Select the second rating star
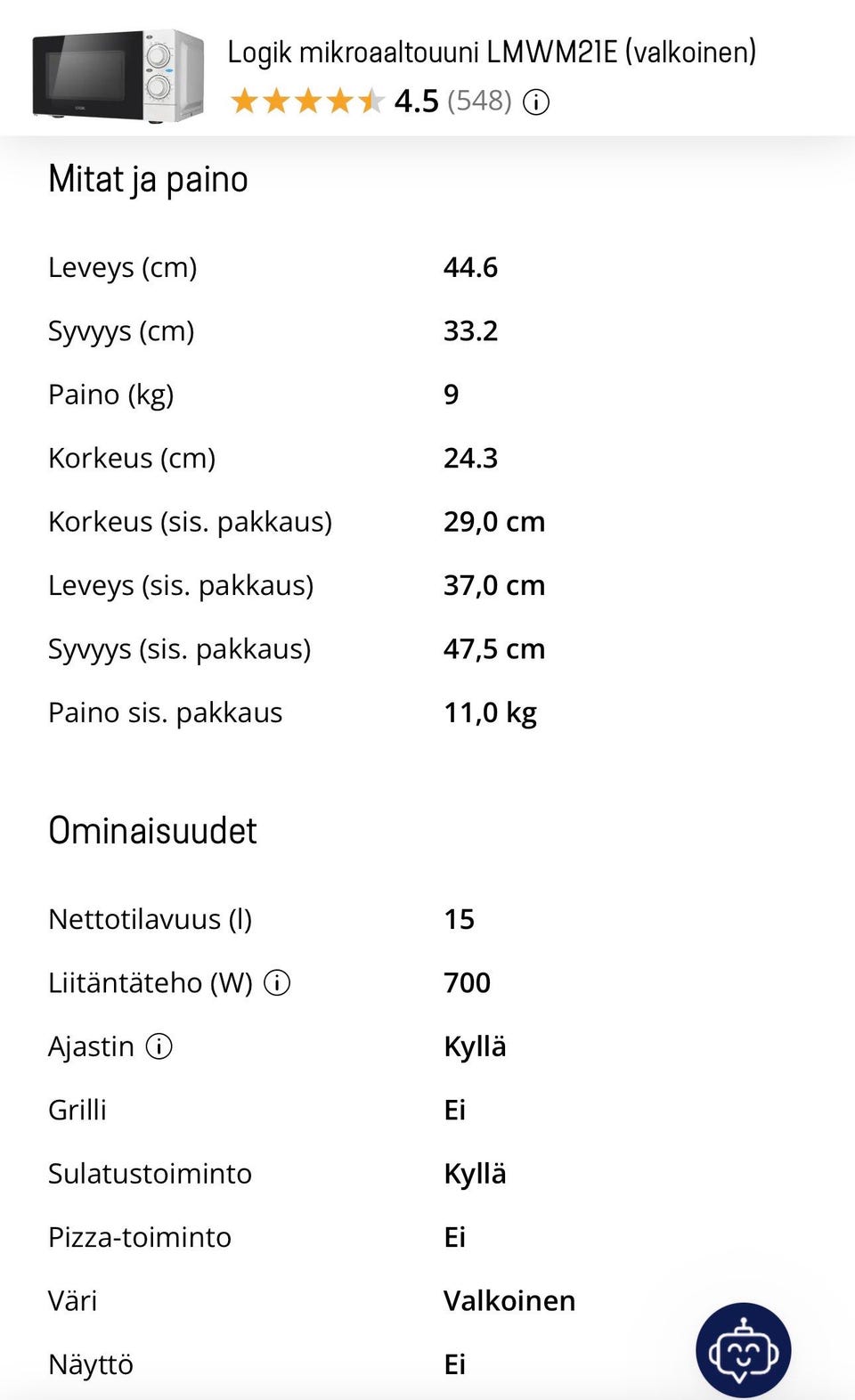The width and height of the screenshot is (855, 1400). coord(279,101)
